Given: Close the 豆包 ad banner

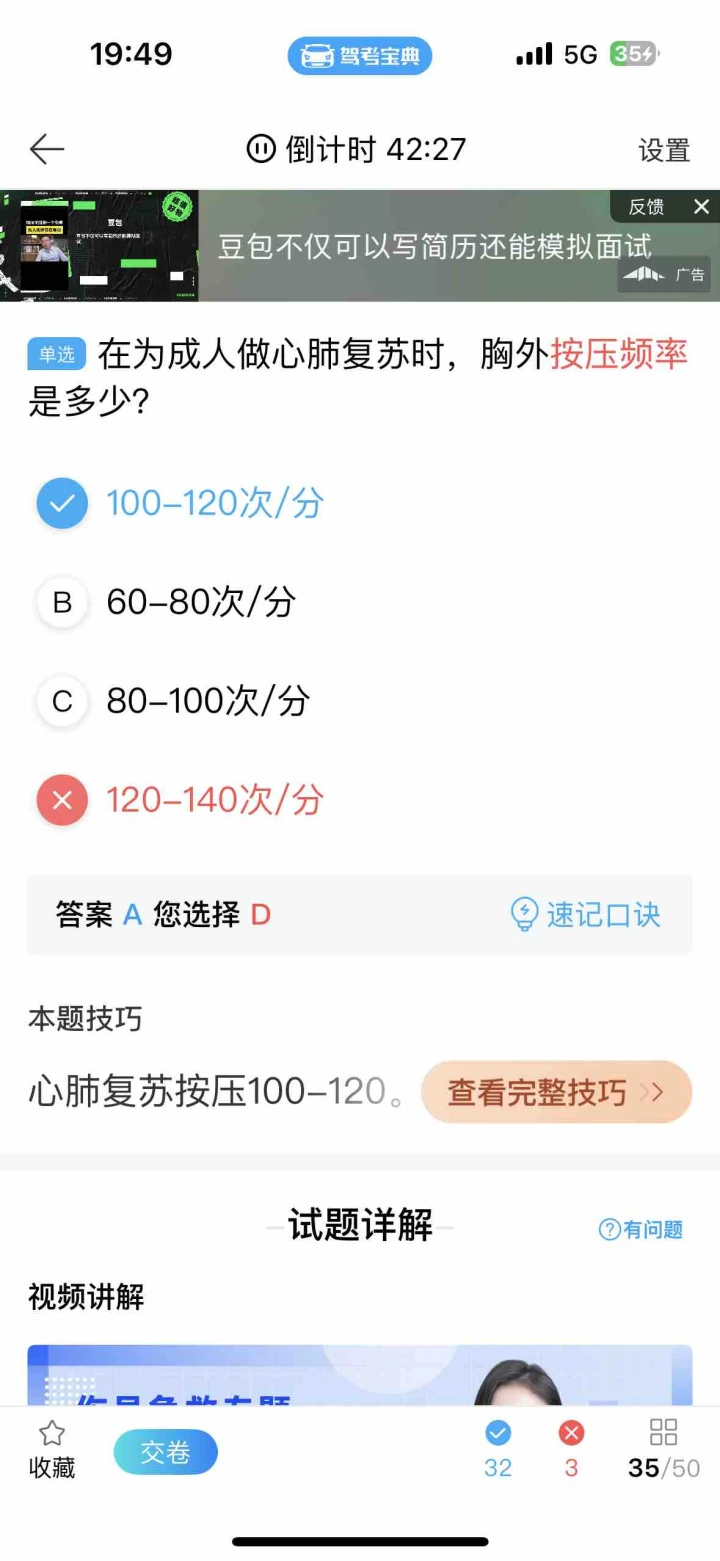Looking at the screenshot, I should [x=701, y=207].
